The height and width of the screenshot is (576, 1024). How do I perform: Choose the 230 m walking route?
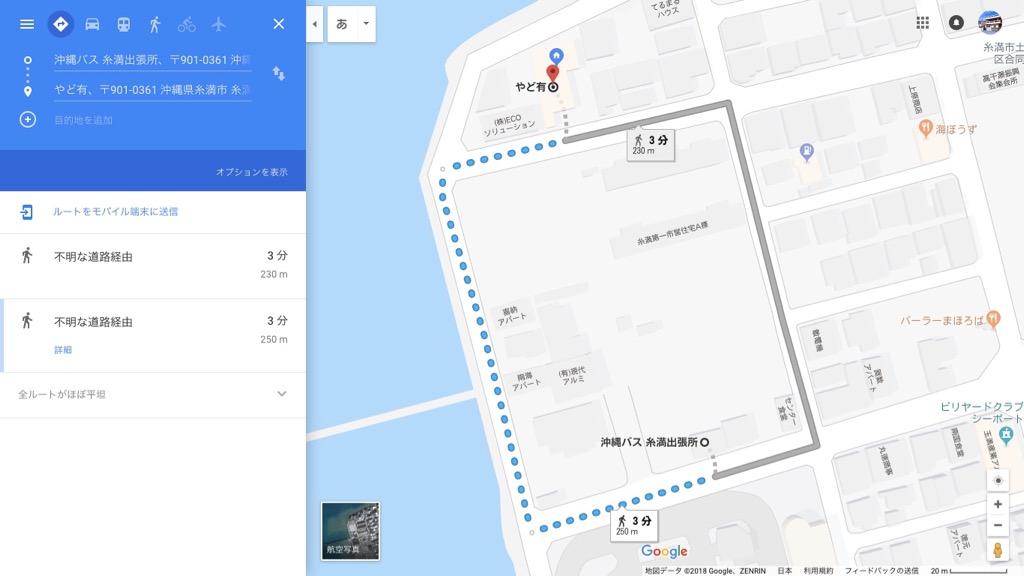coord(152,265)
